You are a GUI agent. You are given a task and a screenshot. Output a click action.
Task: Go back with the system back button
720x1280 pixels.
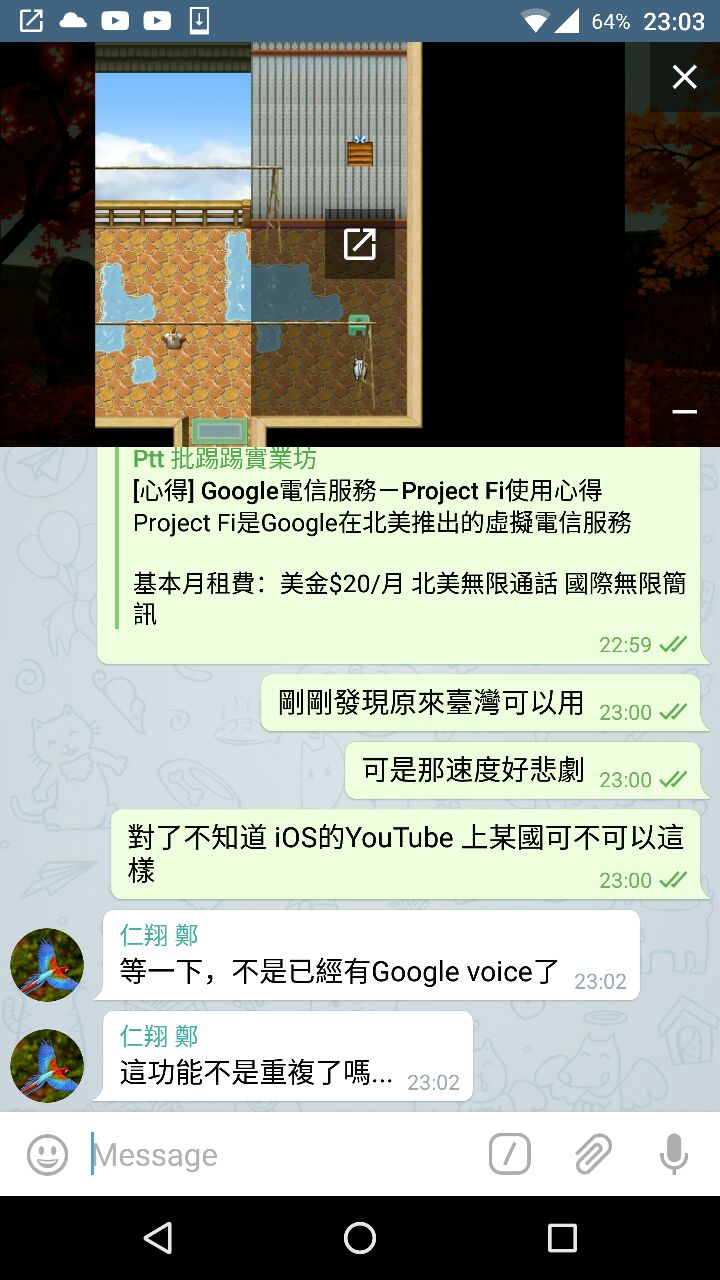158,1238
